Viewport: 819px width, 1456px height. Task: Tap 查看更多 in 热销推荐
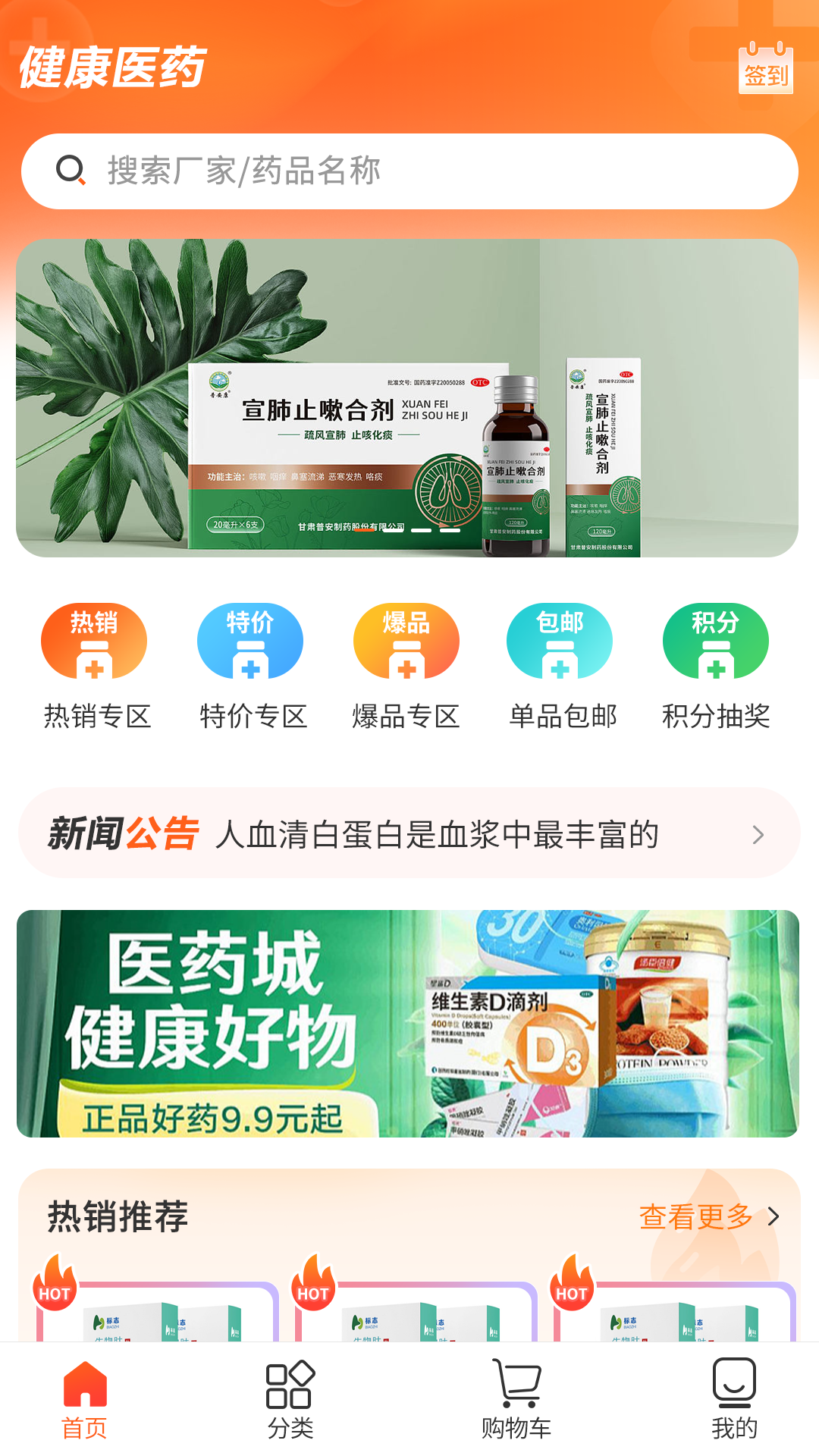(708, 1217)
